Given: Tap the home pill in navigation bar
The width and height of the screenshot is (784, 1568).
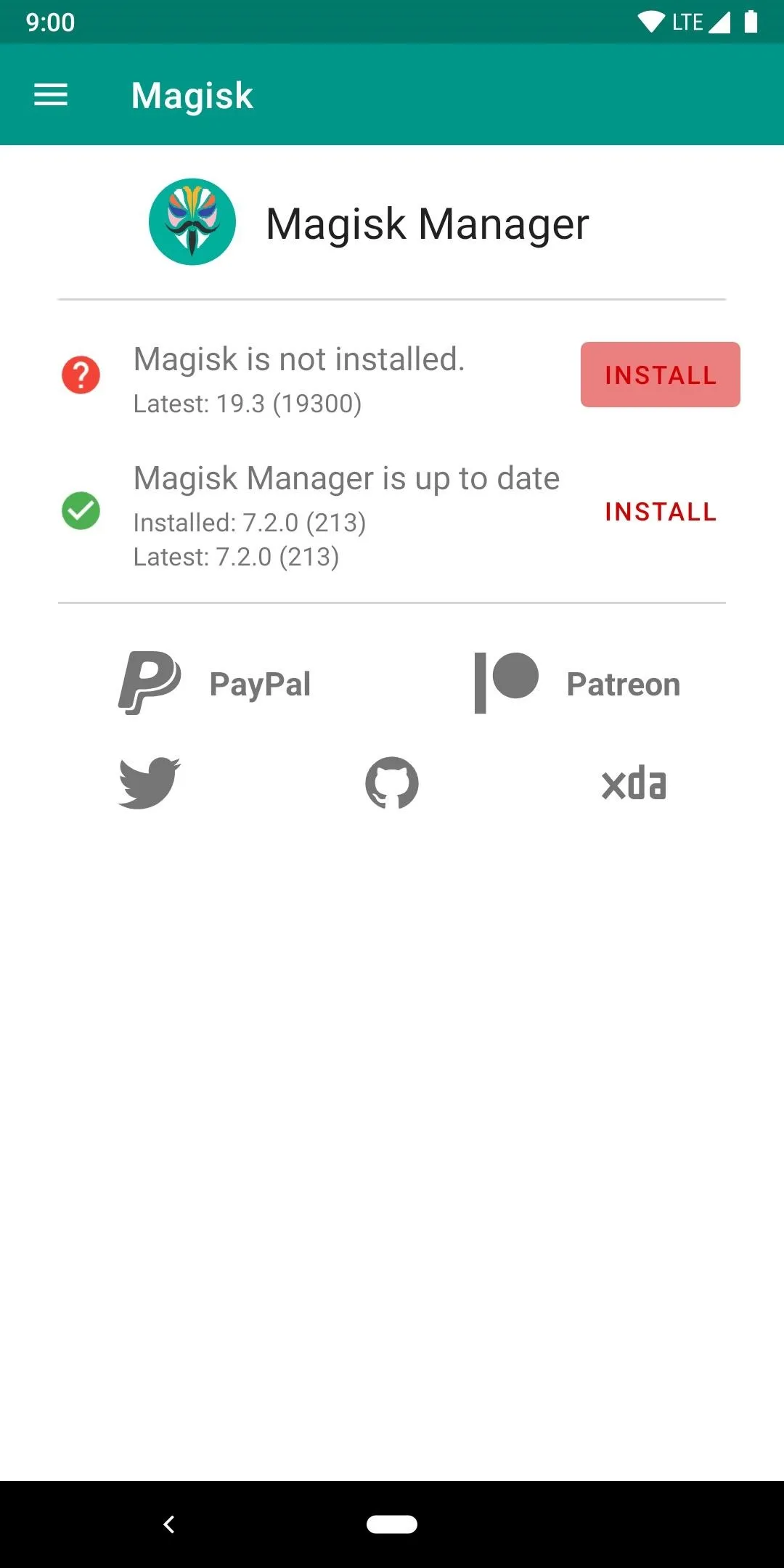Looking at the screenshot, I should click(x=392, y=1524).
